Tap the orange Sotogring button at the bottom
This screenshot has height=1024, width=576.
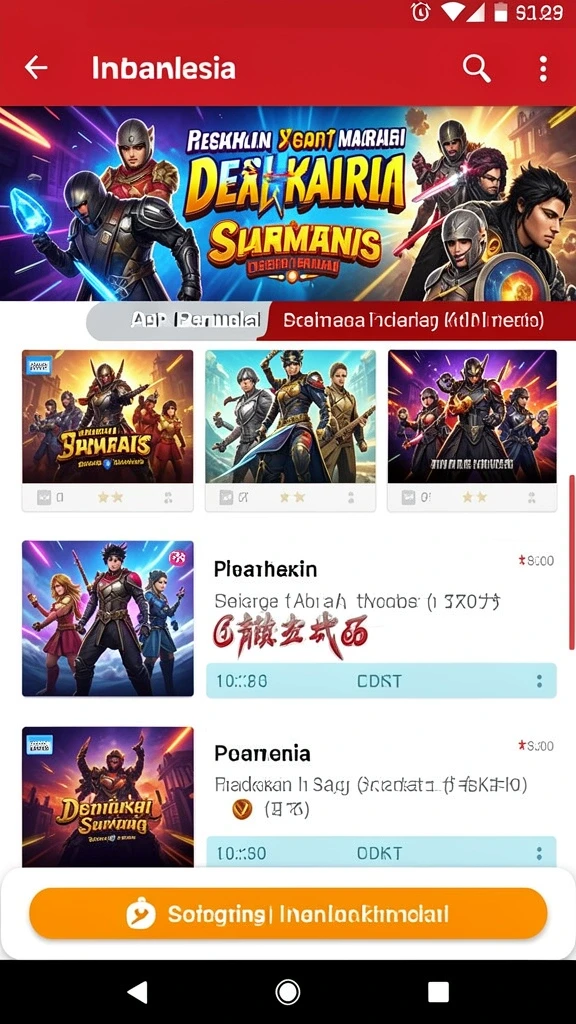[x=288, y=913]
